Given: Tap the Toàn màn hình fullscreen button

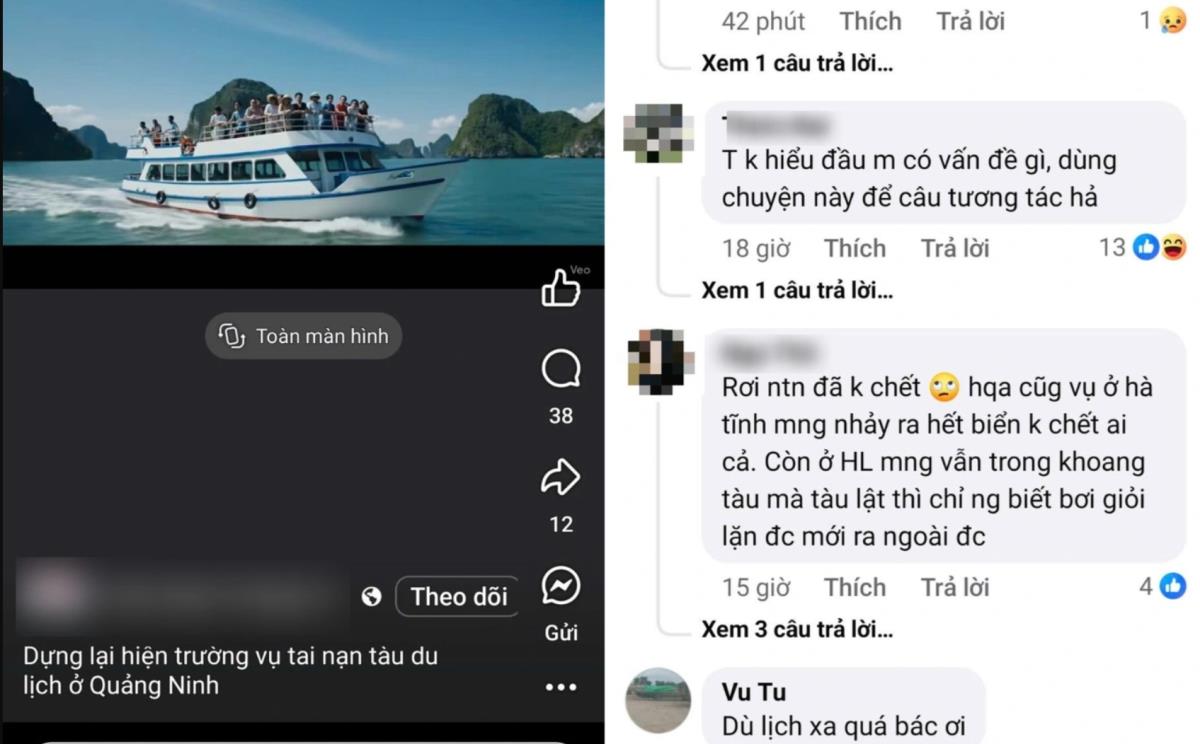Looking at the screenshot, I should [304, 336].
